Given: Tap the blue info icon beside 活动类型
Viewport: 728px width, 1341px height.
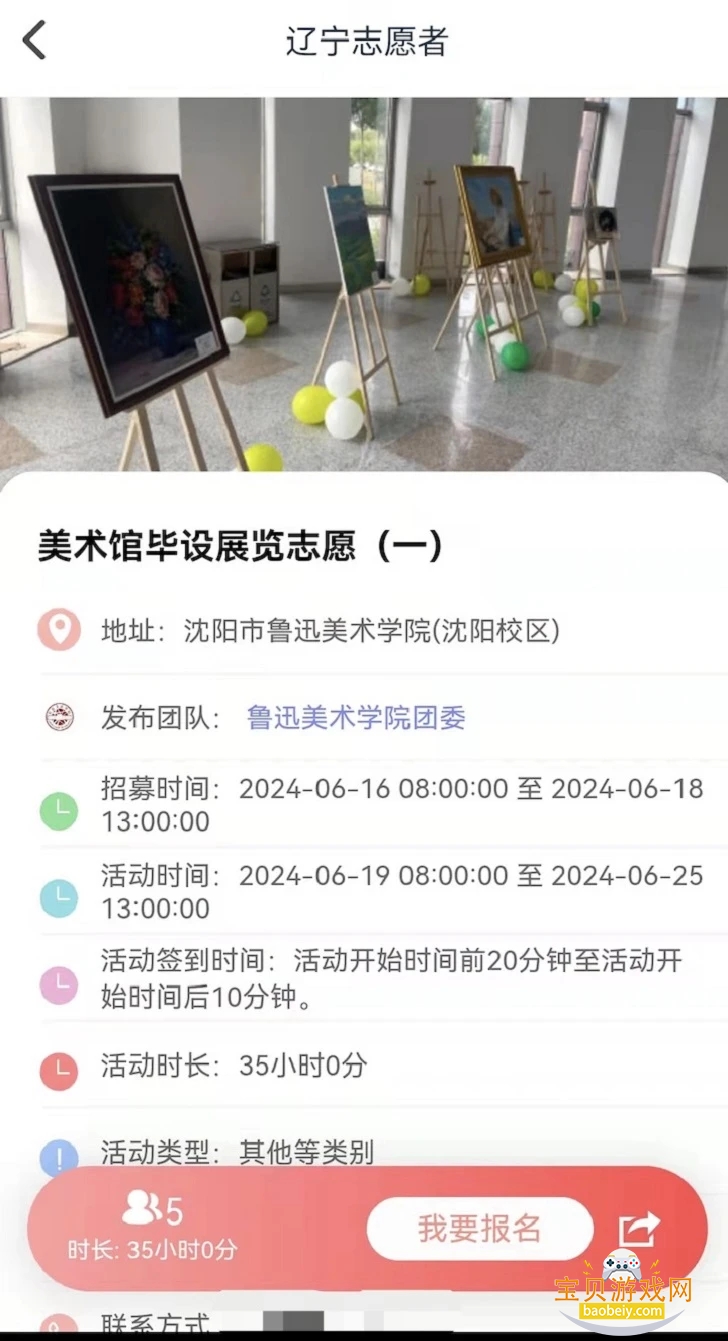Looking at the screenshot, I should (x=59, y=1153).
